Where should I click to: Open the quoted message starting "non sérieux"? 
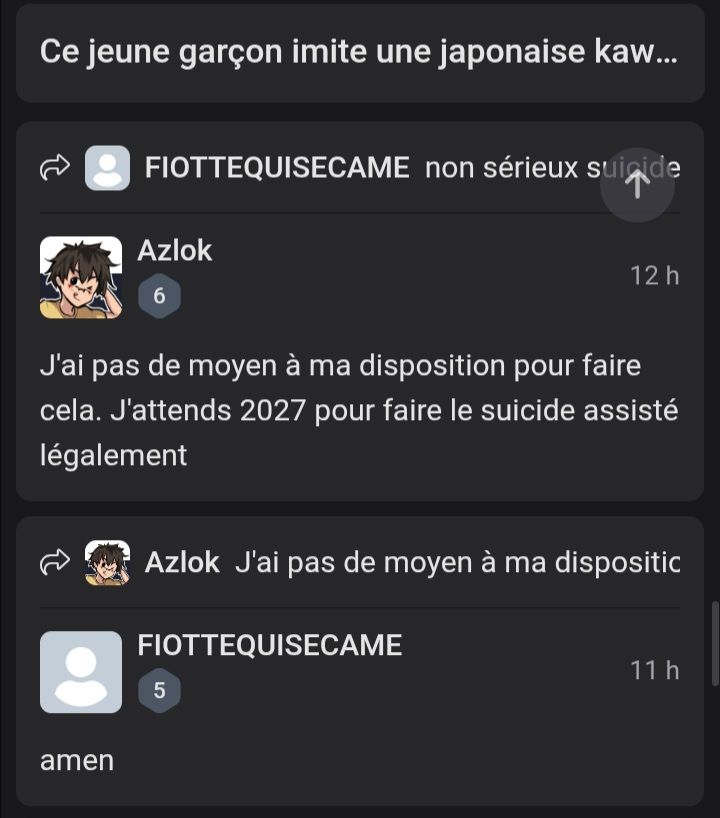[x=510, y=168]
